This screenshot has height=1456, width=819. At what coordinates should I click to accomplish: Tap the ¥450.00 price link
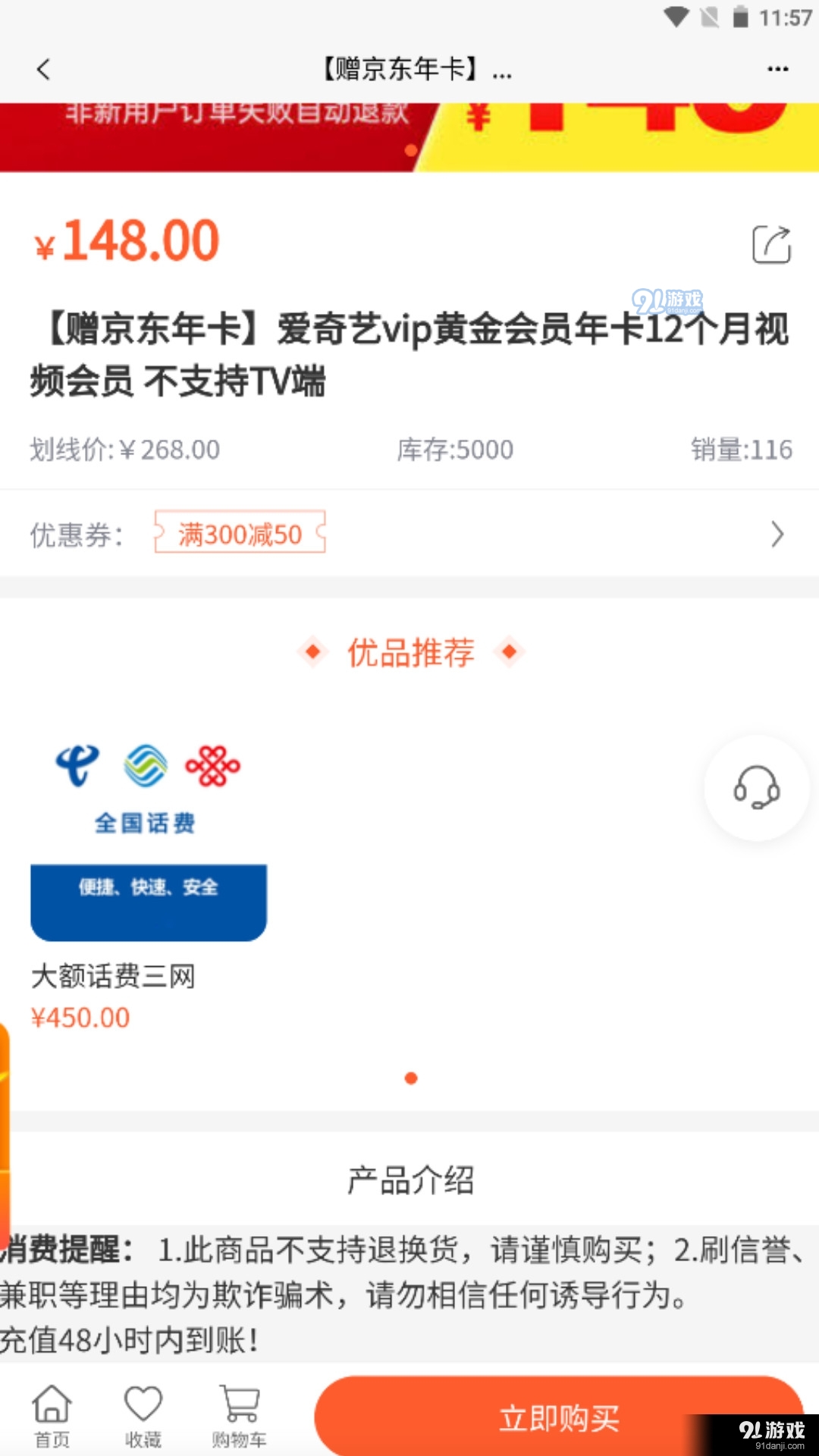(82, 1017)
